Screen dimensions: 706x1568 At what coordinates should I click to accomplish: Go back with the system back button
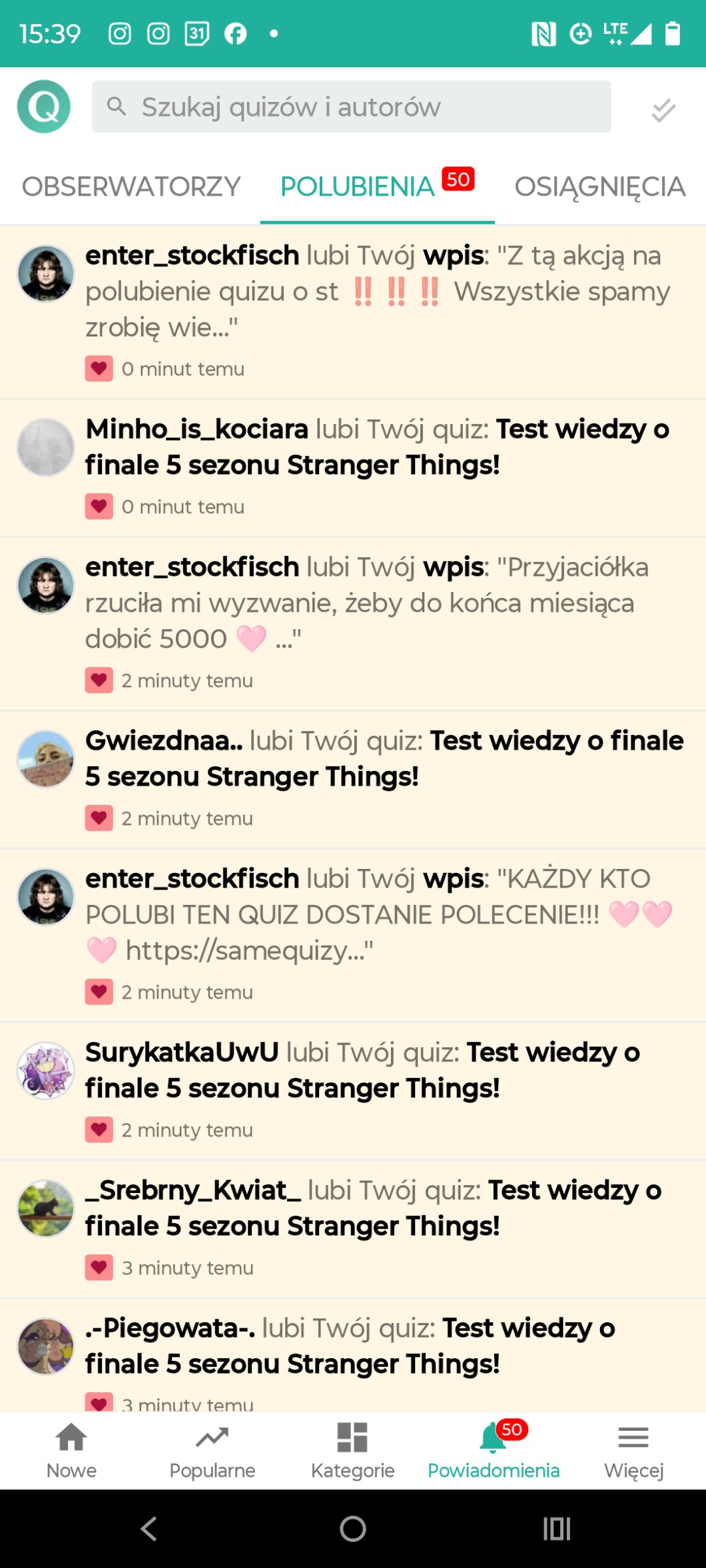click(x=149, y=1529)
